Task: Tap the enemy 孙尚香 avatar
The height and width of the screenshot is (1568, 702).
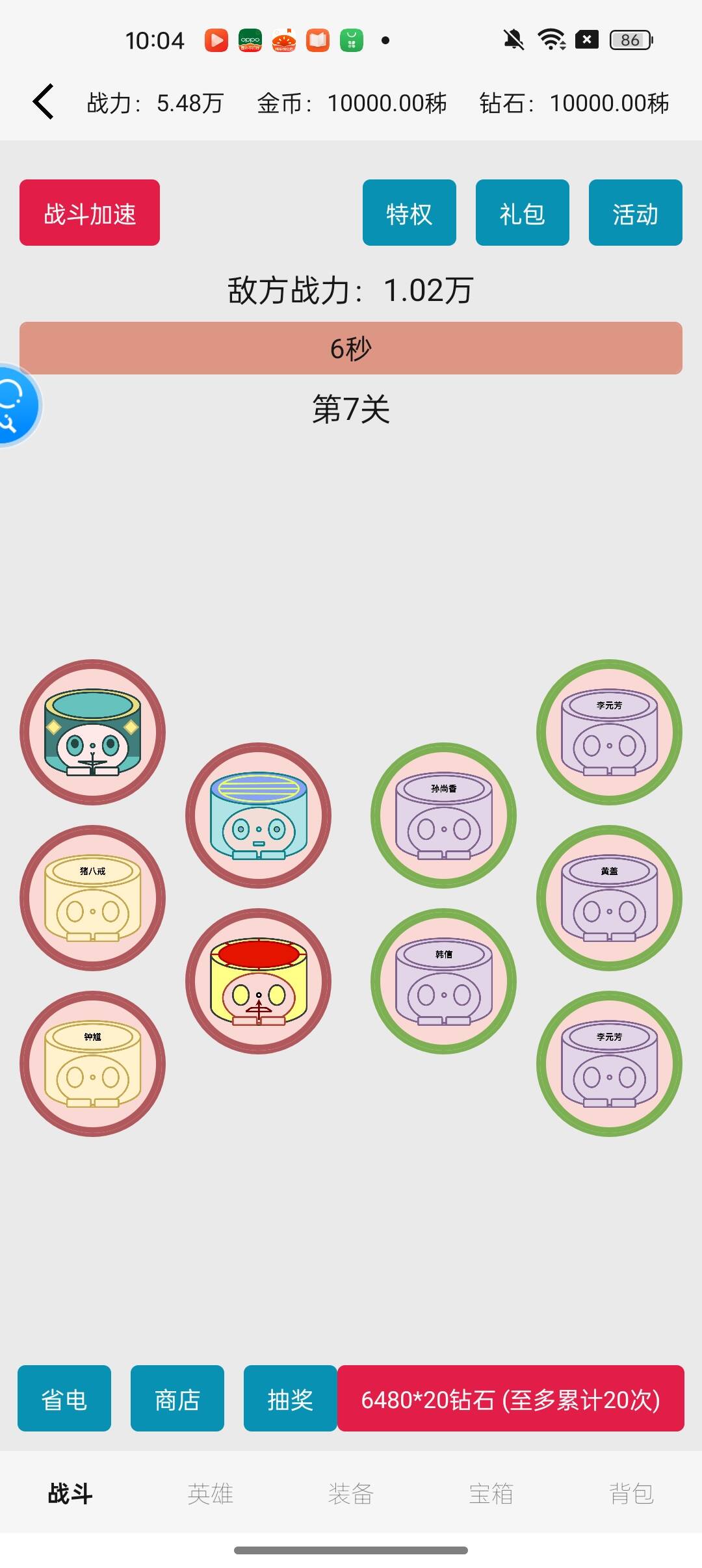Action: click(x=443, y=815)
